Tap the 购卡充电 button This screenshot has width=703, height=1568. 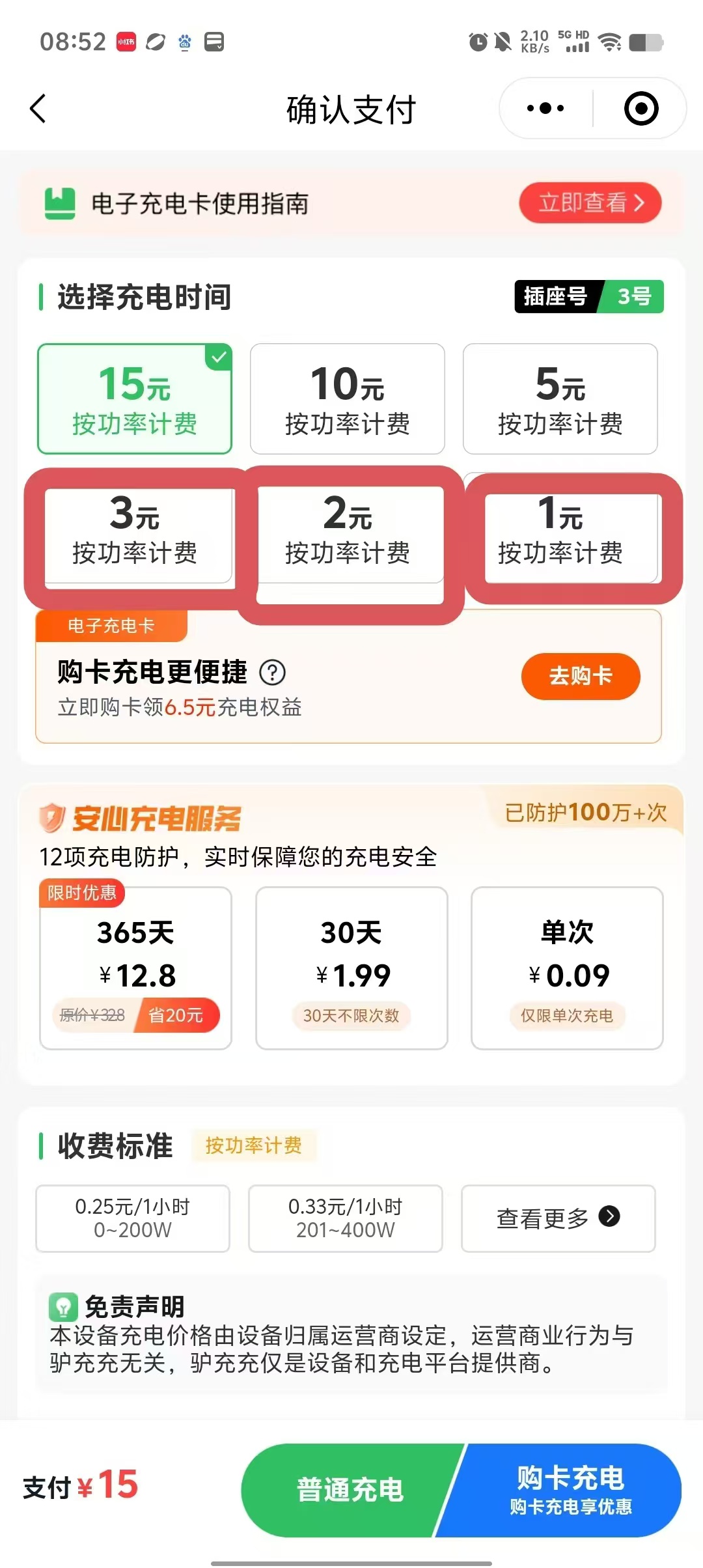(x=570, y=1490)
